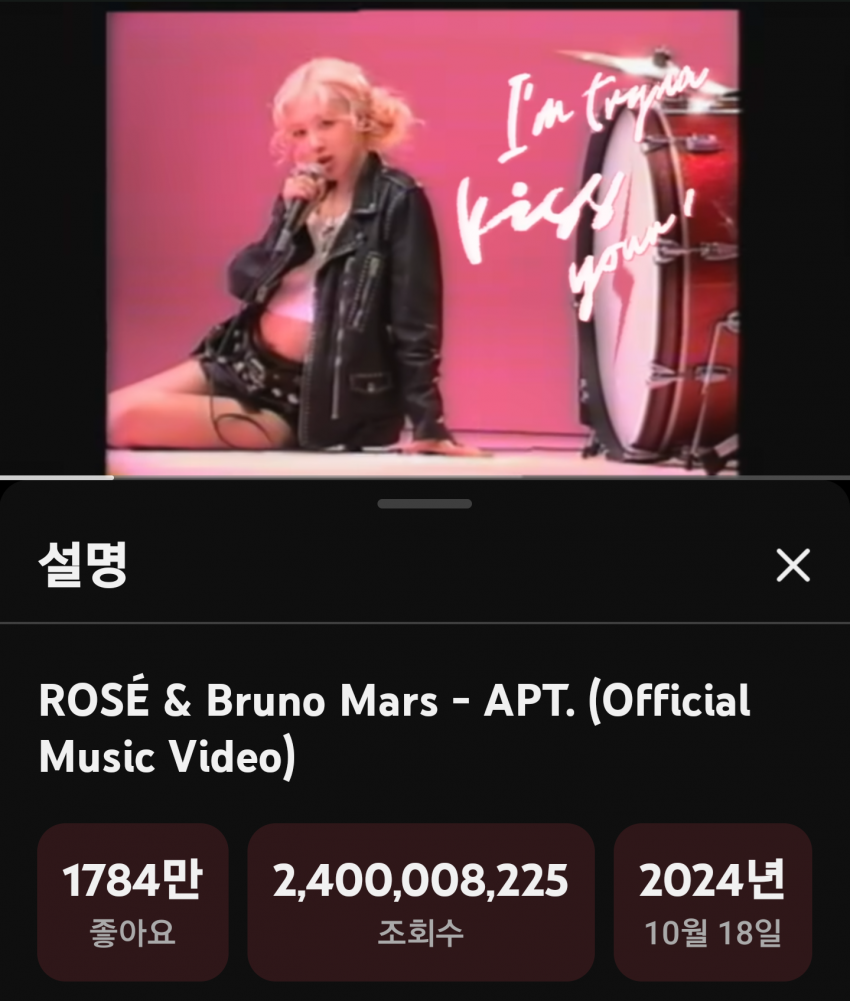Tap the APT. music video player
Viewport: 850px width, 1001px height.
click(x=423, y=240)
